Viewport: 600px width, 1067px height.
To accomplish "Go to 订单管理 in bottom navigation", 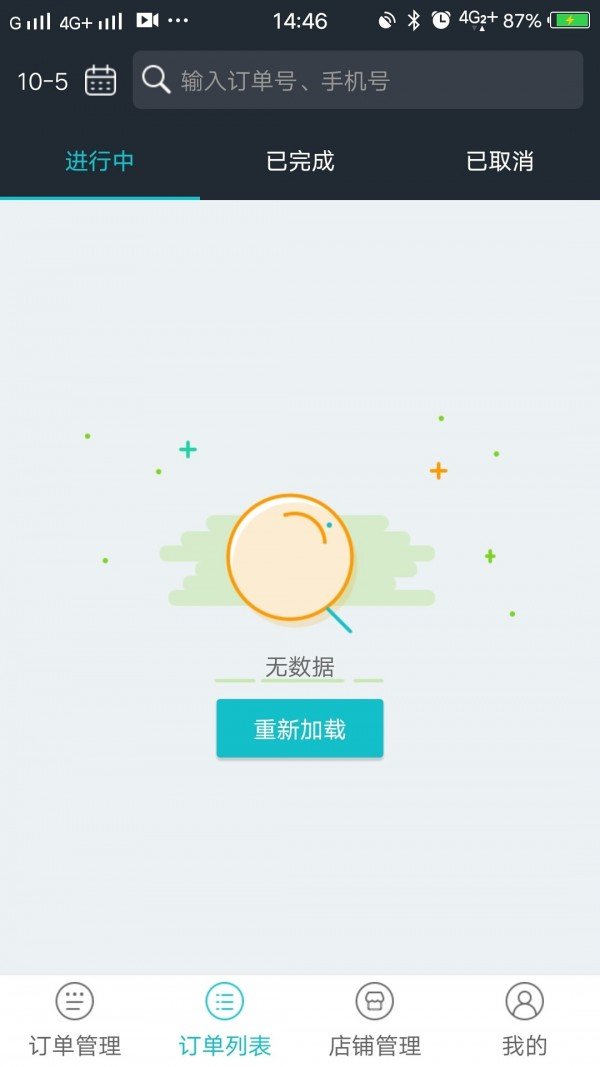I will tap(75, 1020).
